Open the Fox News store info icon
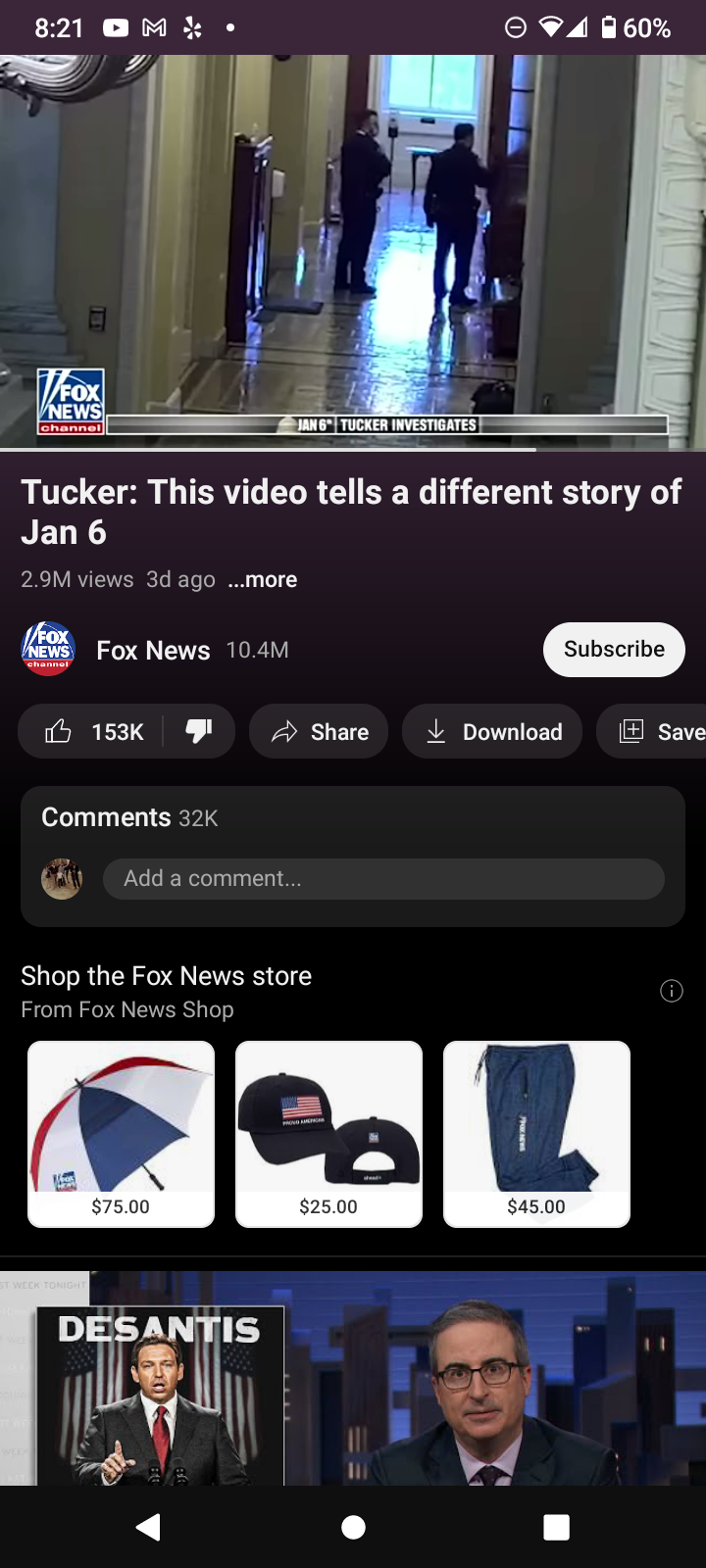This screenshot has width=706, height=1568. pos(672,991)
